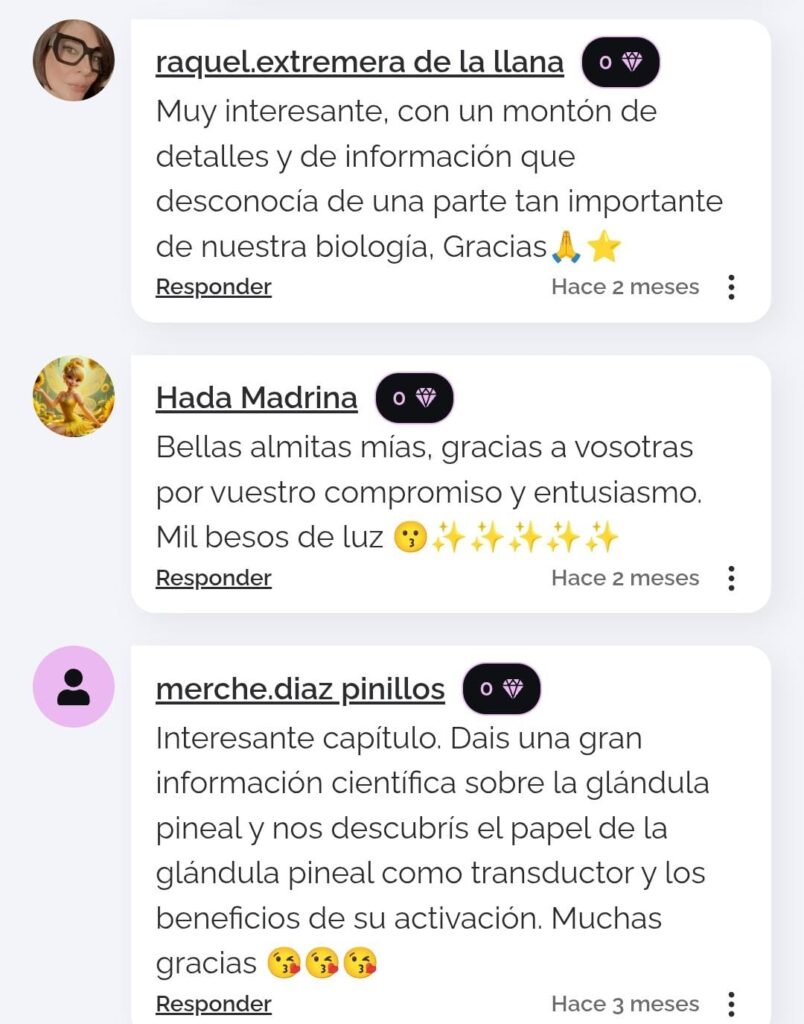View Hada Madrina's profile from her username
This screenshot has height=1024, width=804.
[x=256, y=398]
